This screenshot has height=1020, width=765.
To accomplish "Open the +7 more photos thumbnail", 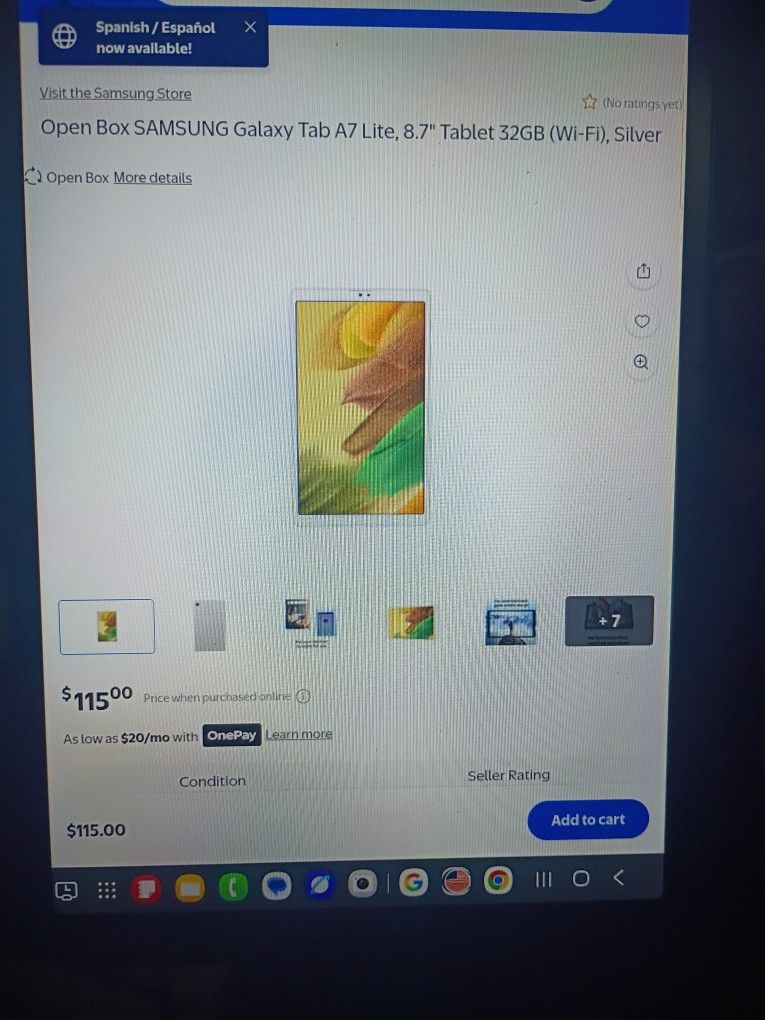I will pos(609,621).
